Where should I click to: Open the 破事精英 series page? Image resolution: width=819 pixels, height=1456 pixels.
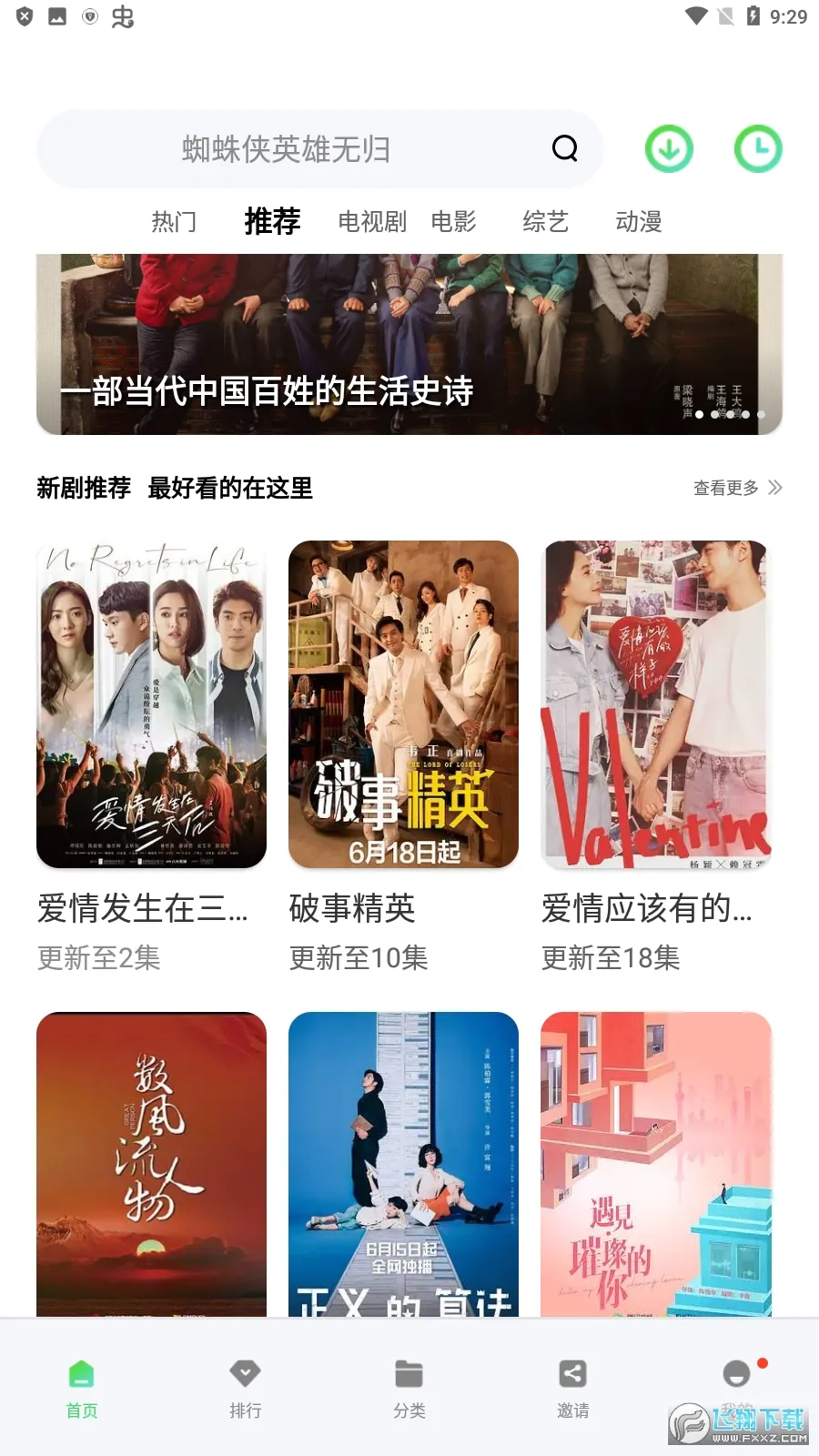pyautogui.click(x=403, y=703)
